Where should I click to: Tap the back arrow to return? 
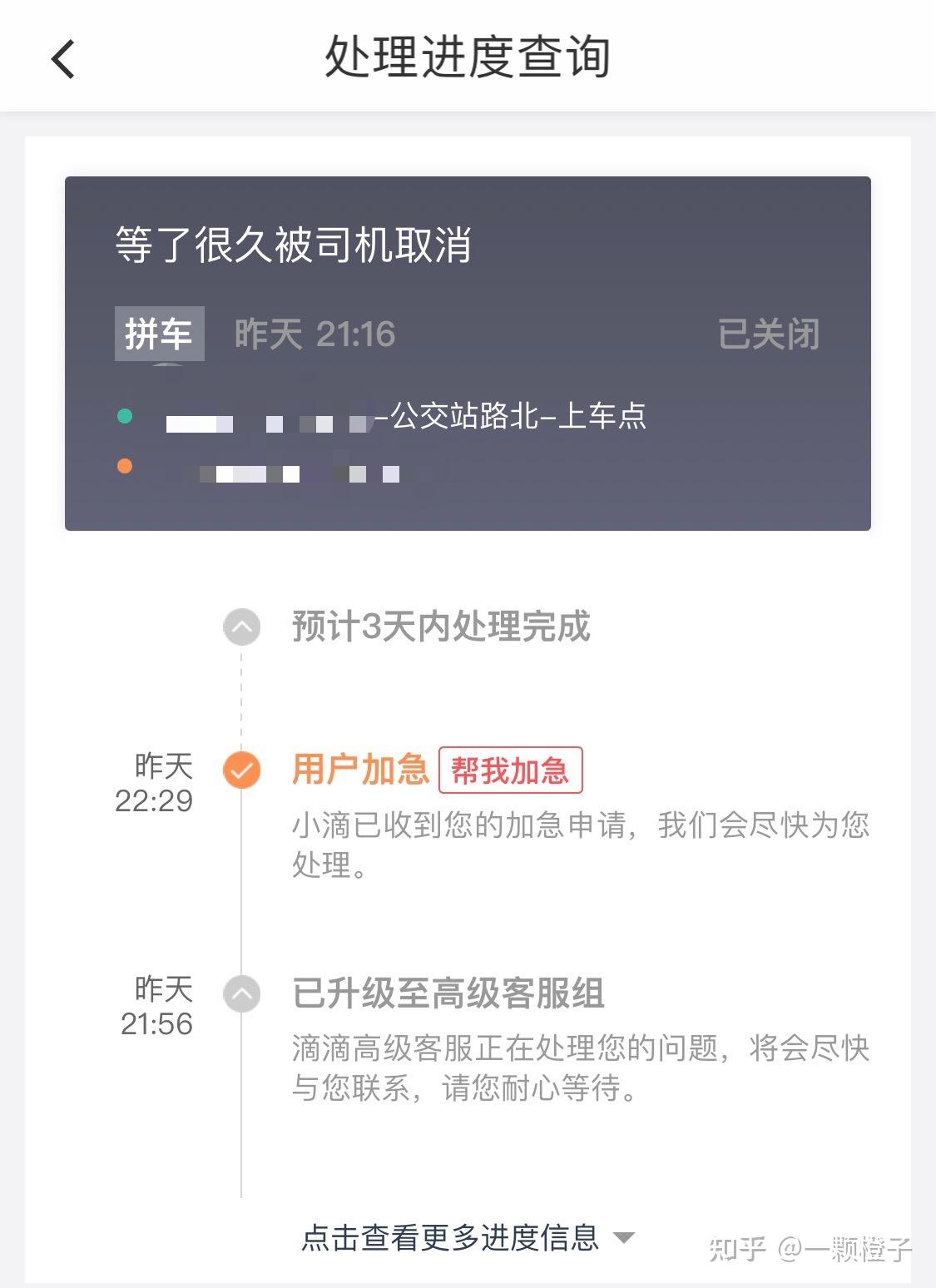61,58
